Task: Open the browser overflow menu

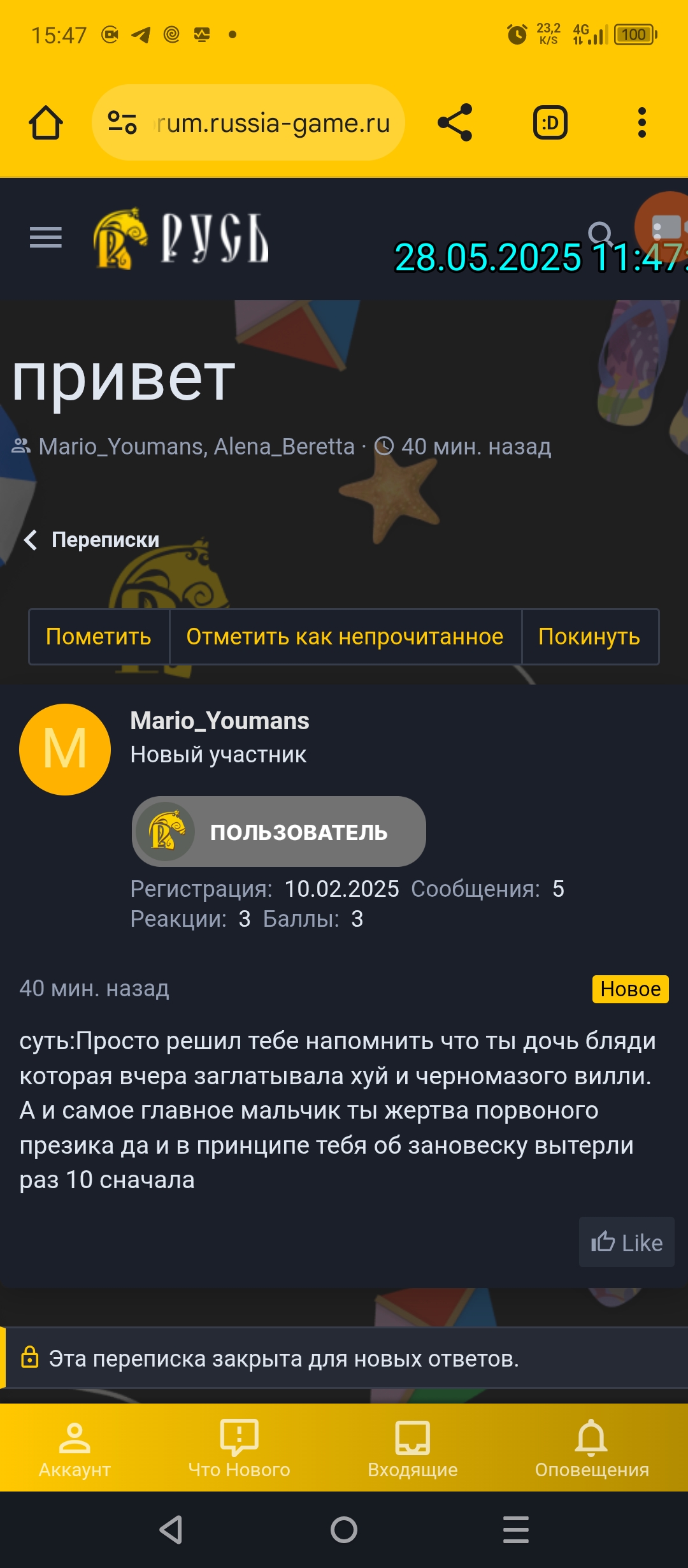Action: (641, 122)
